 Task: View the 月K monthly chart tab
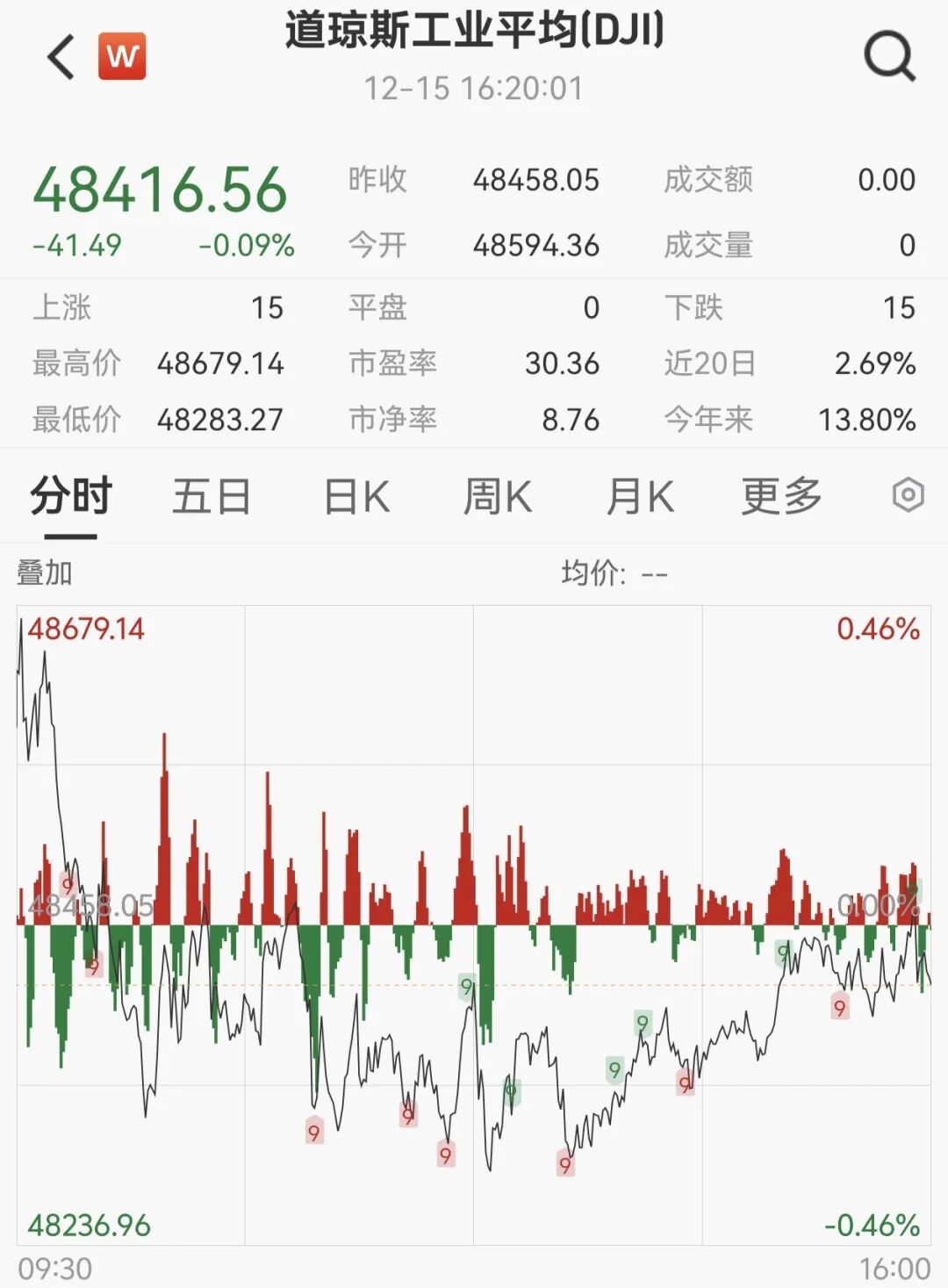click(639, 496)
